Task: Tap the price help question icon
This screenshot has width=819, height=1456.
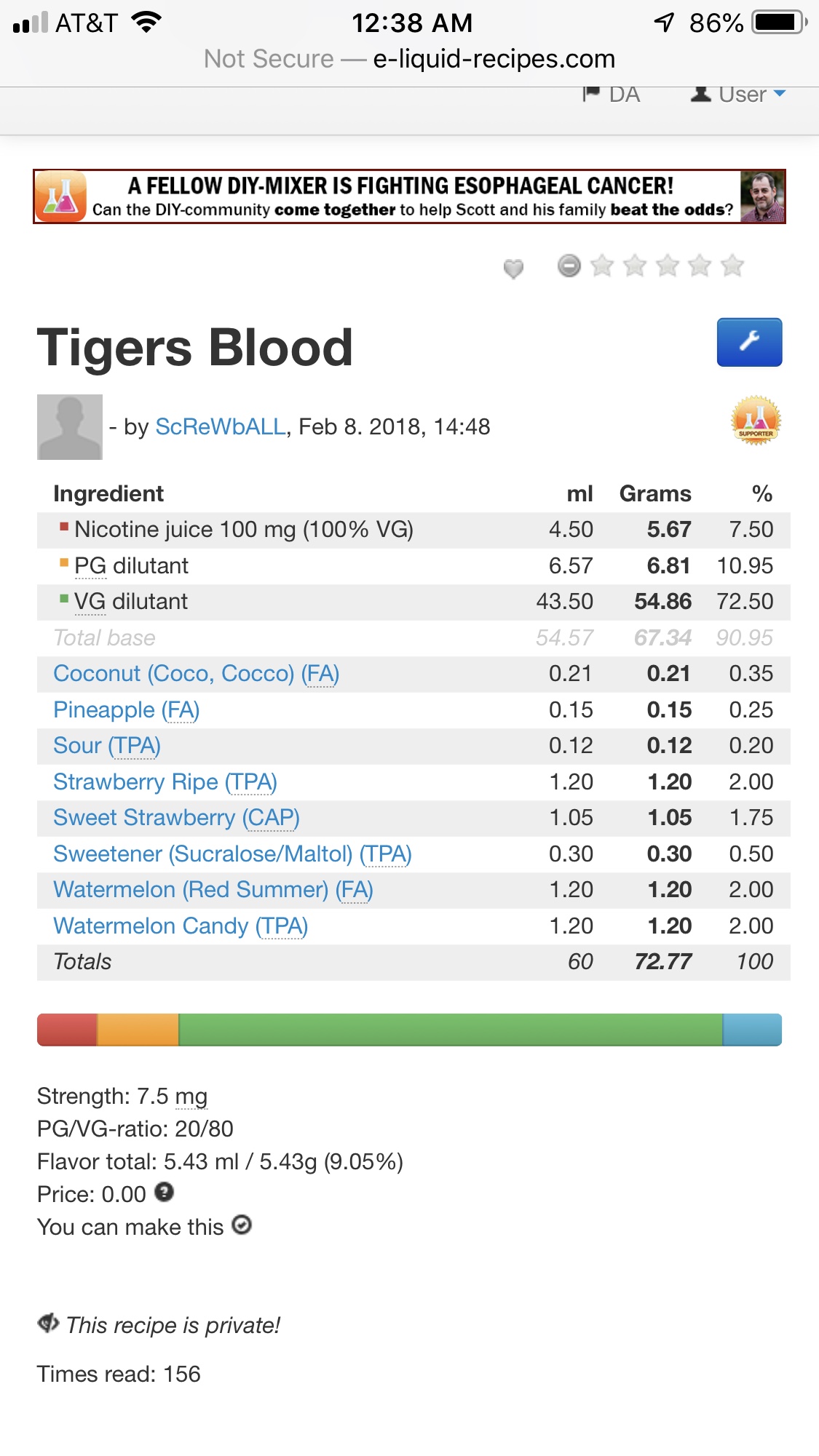Action: click(165, 1192)
